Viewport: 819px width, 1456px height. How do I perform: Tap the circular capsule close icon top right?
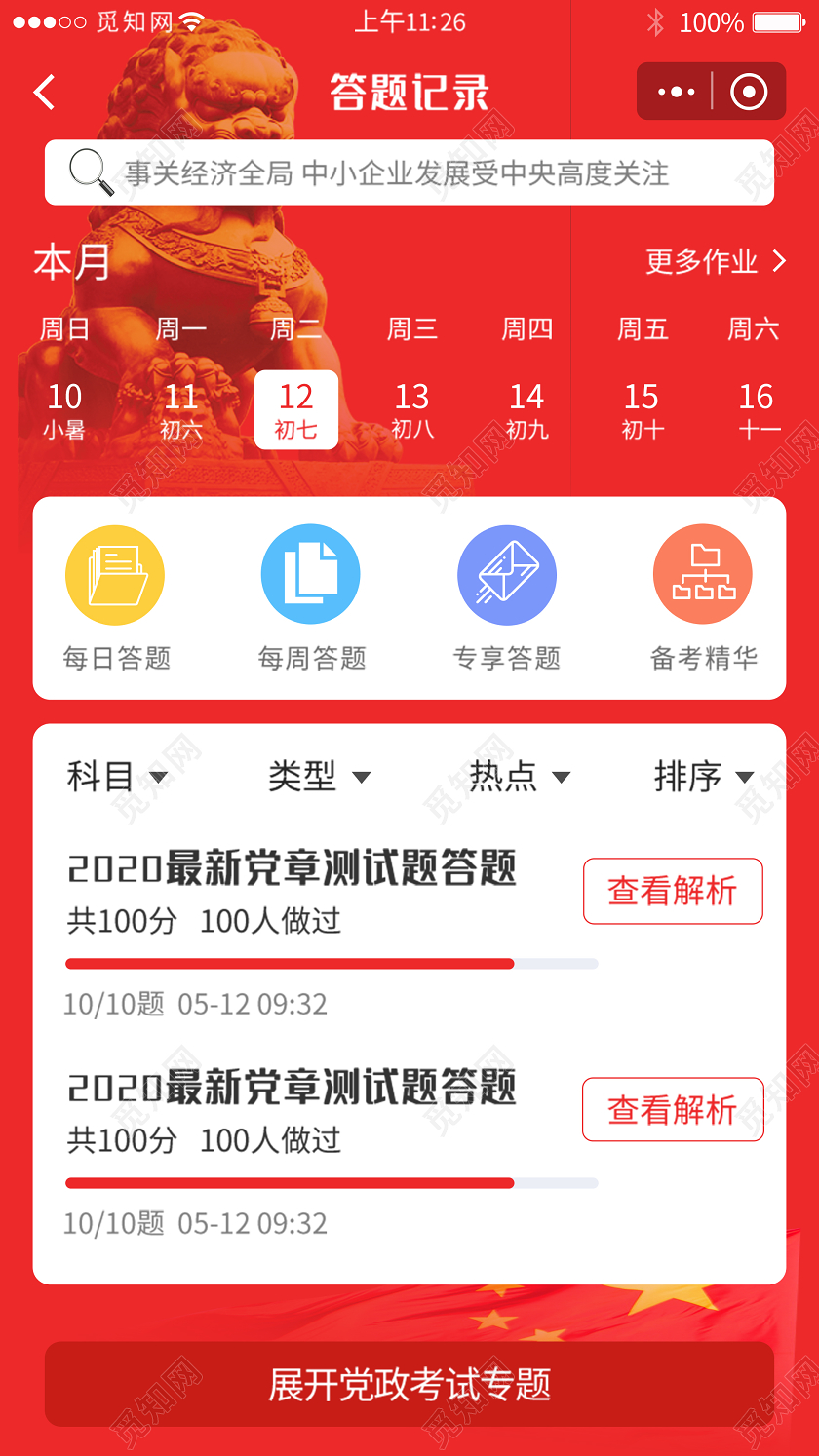749,92
